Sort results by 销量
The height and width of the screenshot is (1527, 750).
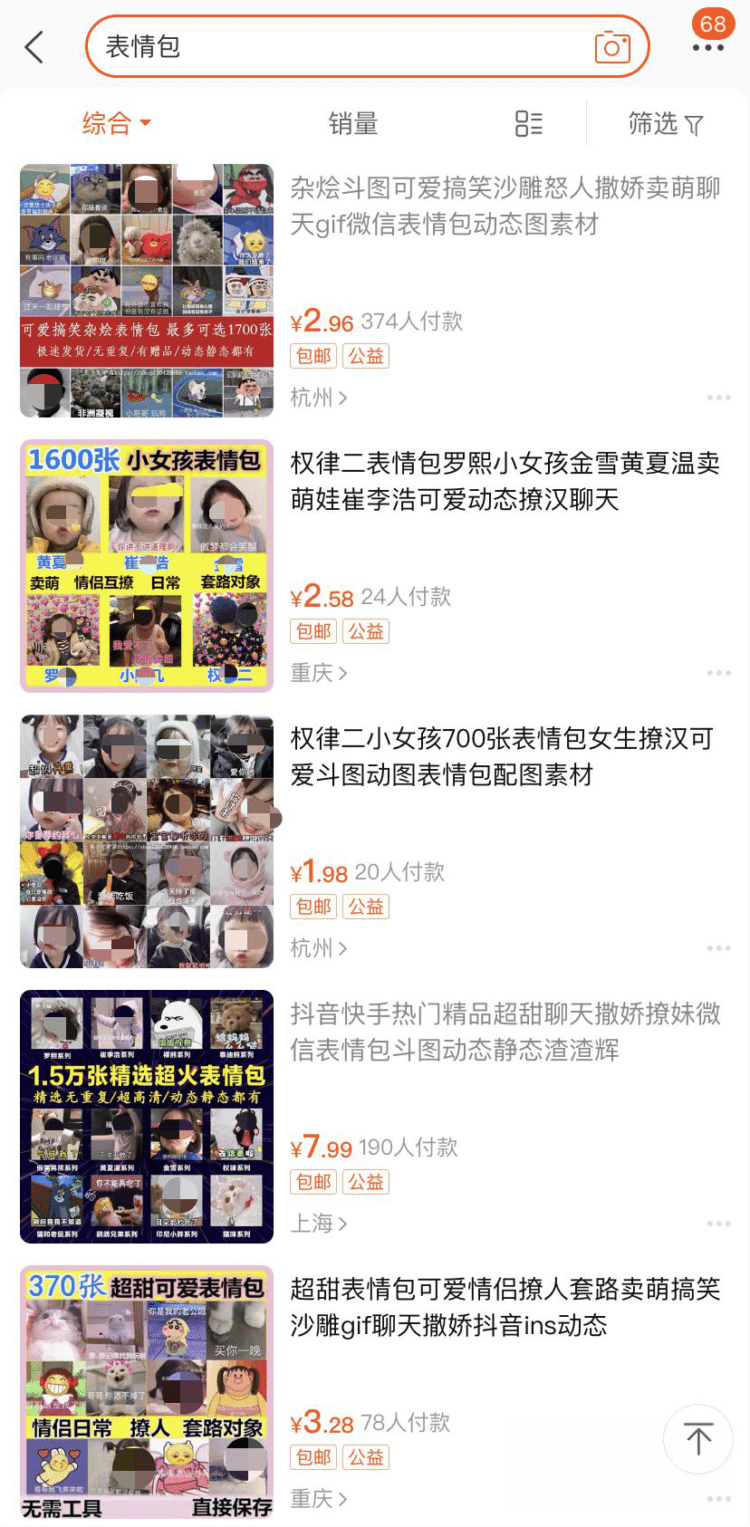point(353,124)
